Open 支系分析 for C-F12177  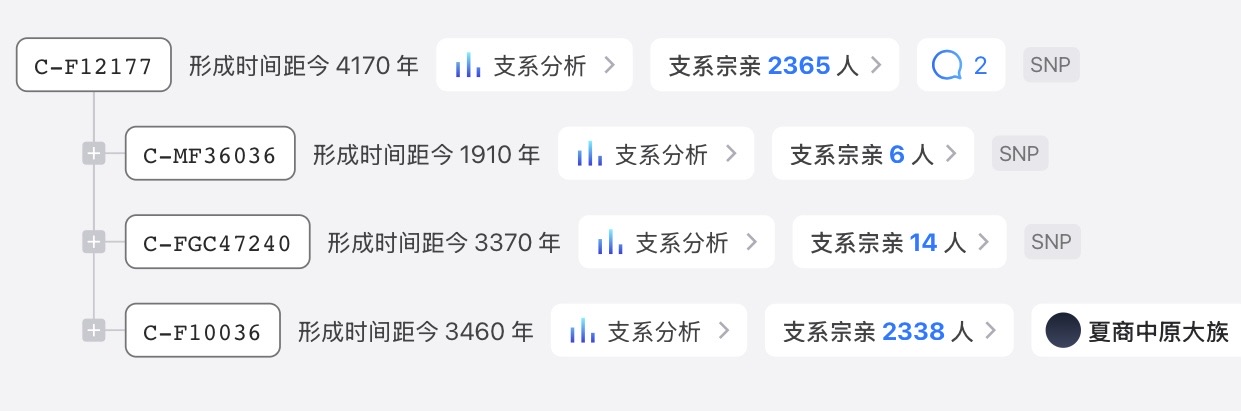click(x=534, y=66)
